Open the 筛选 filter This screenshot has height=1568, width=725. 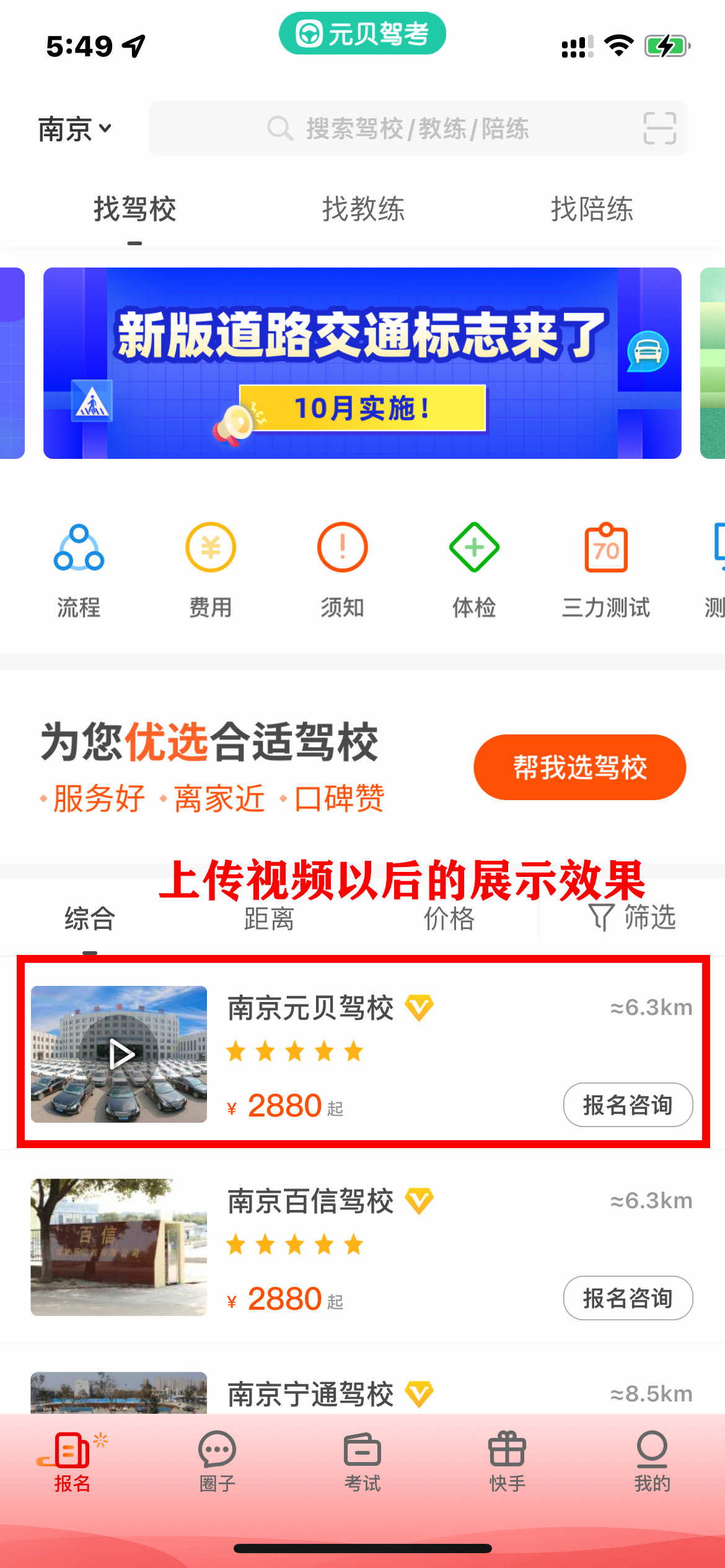point(632,918)
